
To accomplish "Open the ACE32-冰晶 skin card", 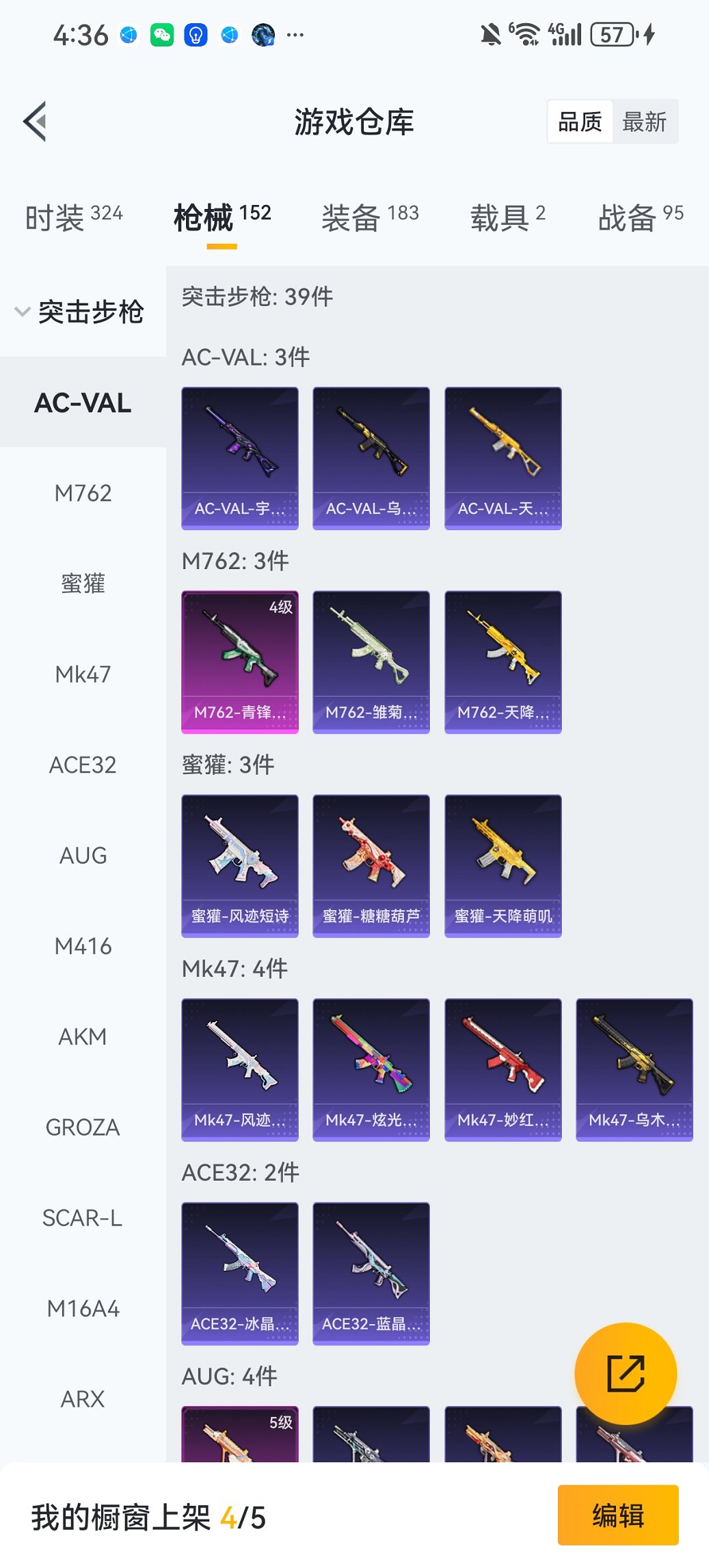I will (239, 1272).
